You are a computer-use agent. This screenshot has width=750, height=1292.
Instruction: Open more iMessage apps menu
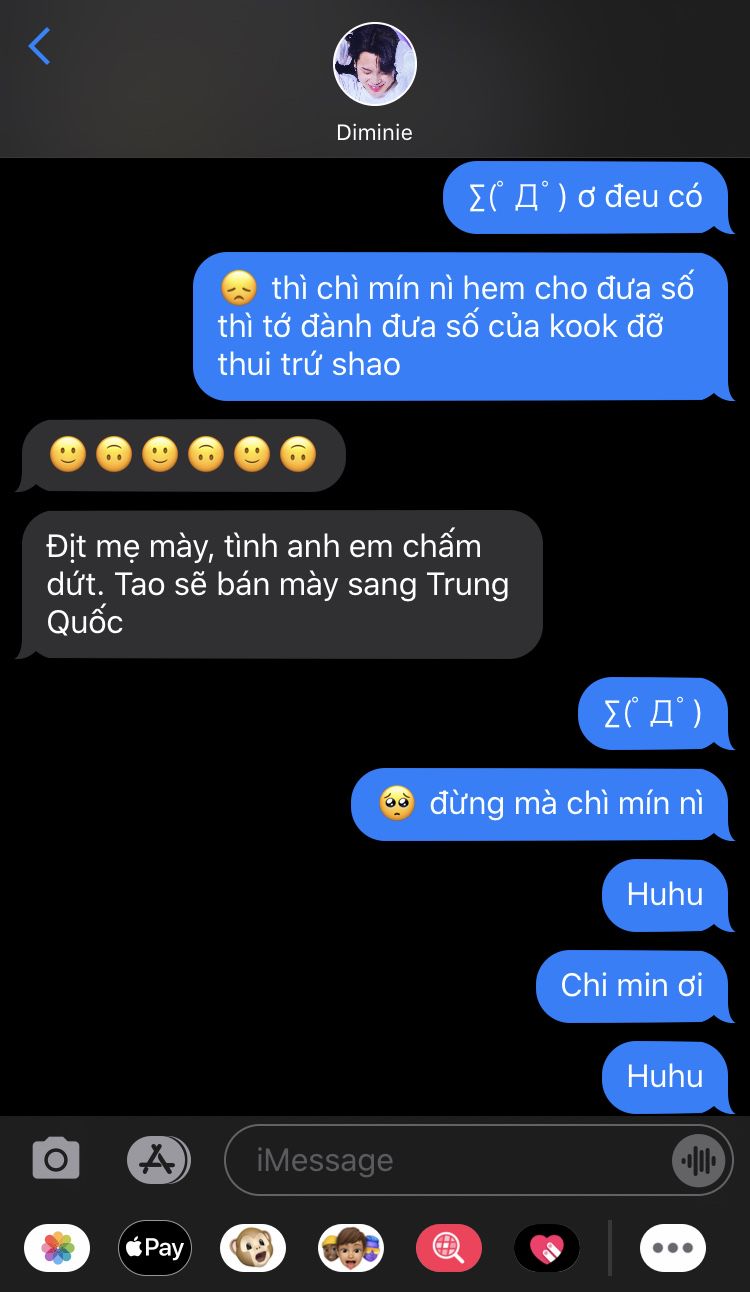(673, 1248)
